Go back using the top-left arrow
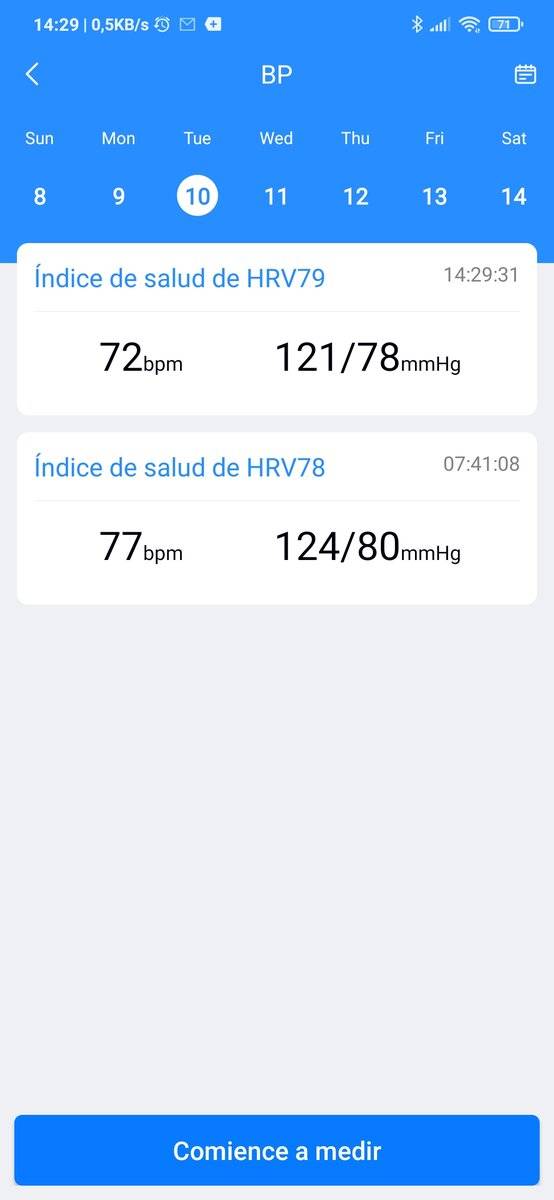The width and height of the screenshot is (554, 1200). coord(32,74)
